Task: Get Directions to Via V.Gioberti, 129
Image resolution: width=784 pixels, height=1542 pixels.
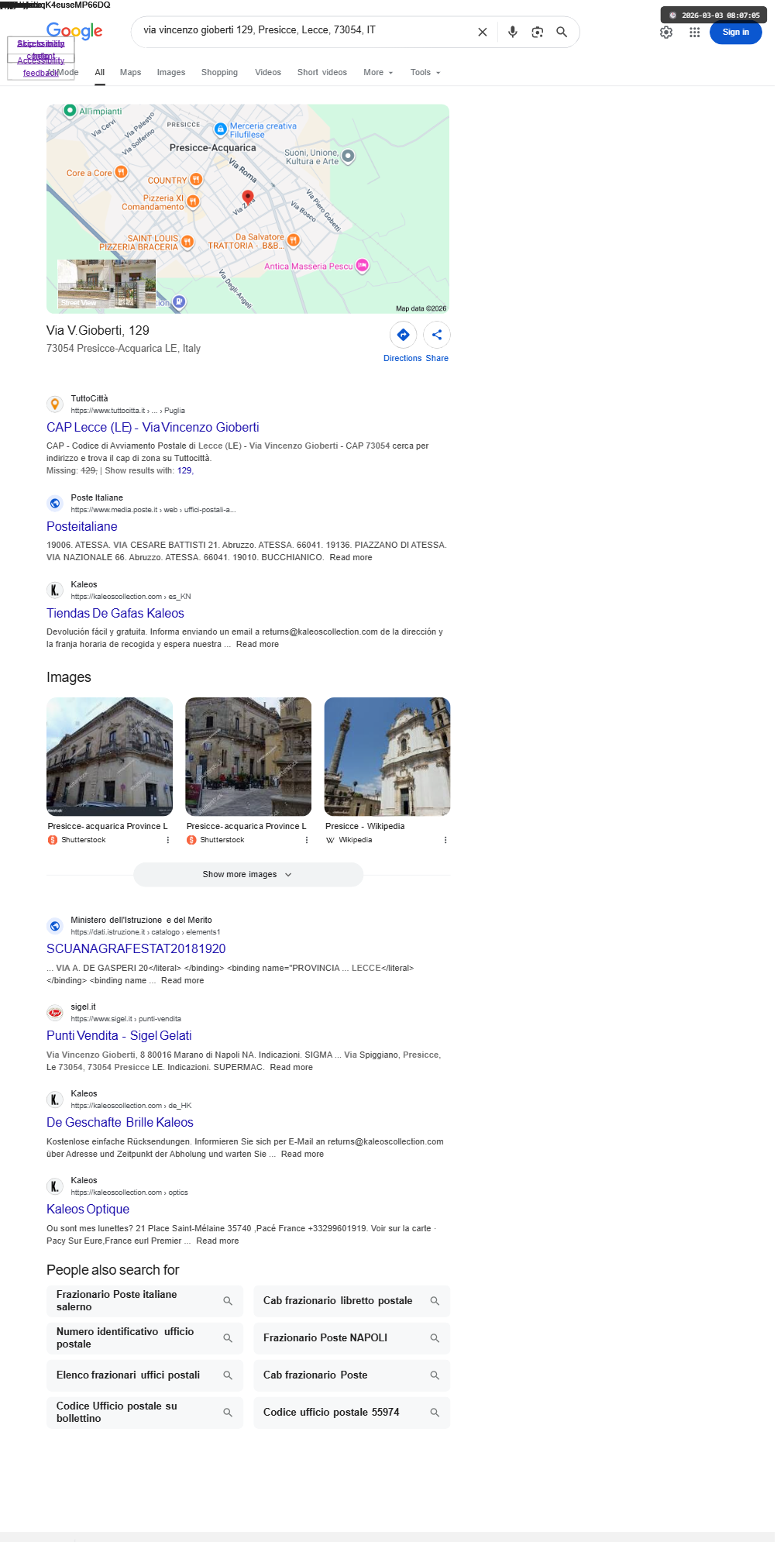Action: coord(403,342)
